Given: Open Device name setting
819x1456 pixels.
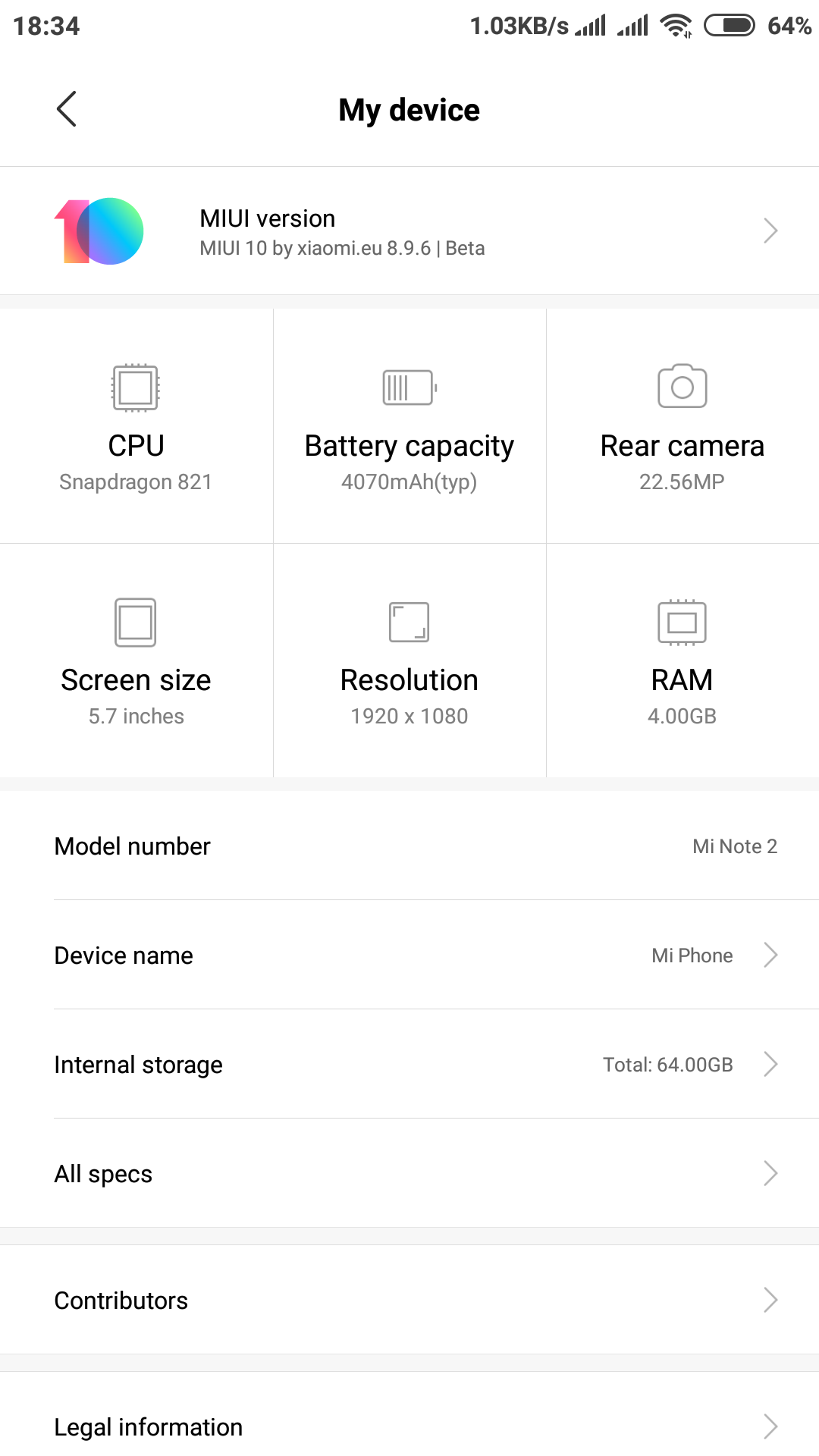Looking at the screenshot, I should [409, 955].
